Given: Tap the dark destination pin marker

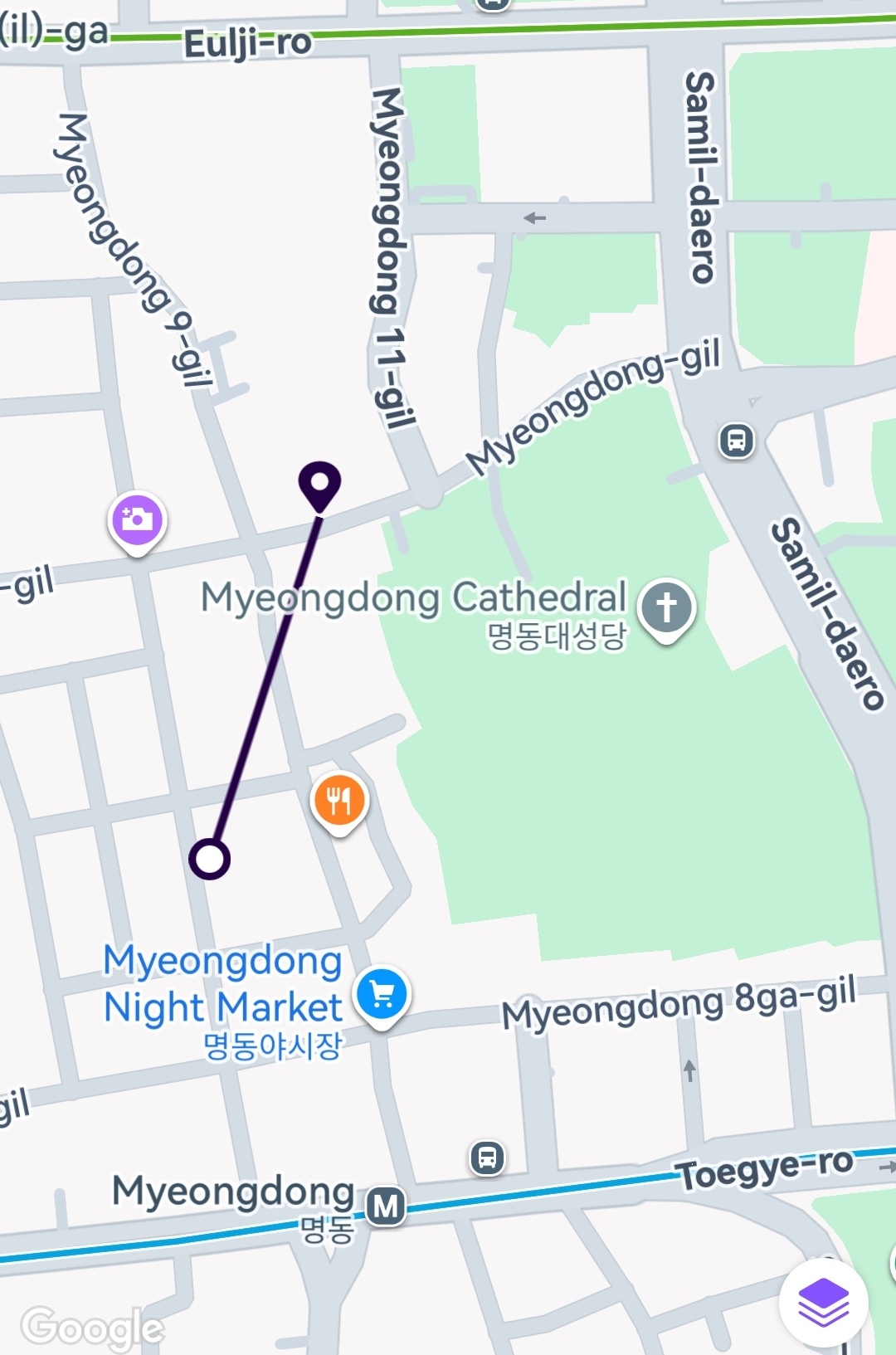Looking at the screenshot, I should pos(319,483).
